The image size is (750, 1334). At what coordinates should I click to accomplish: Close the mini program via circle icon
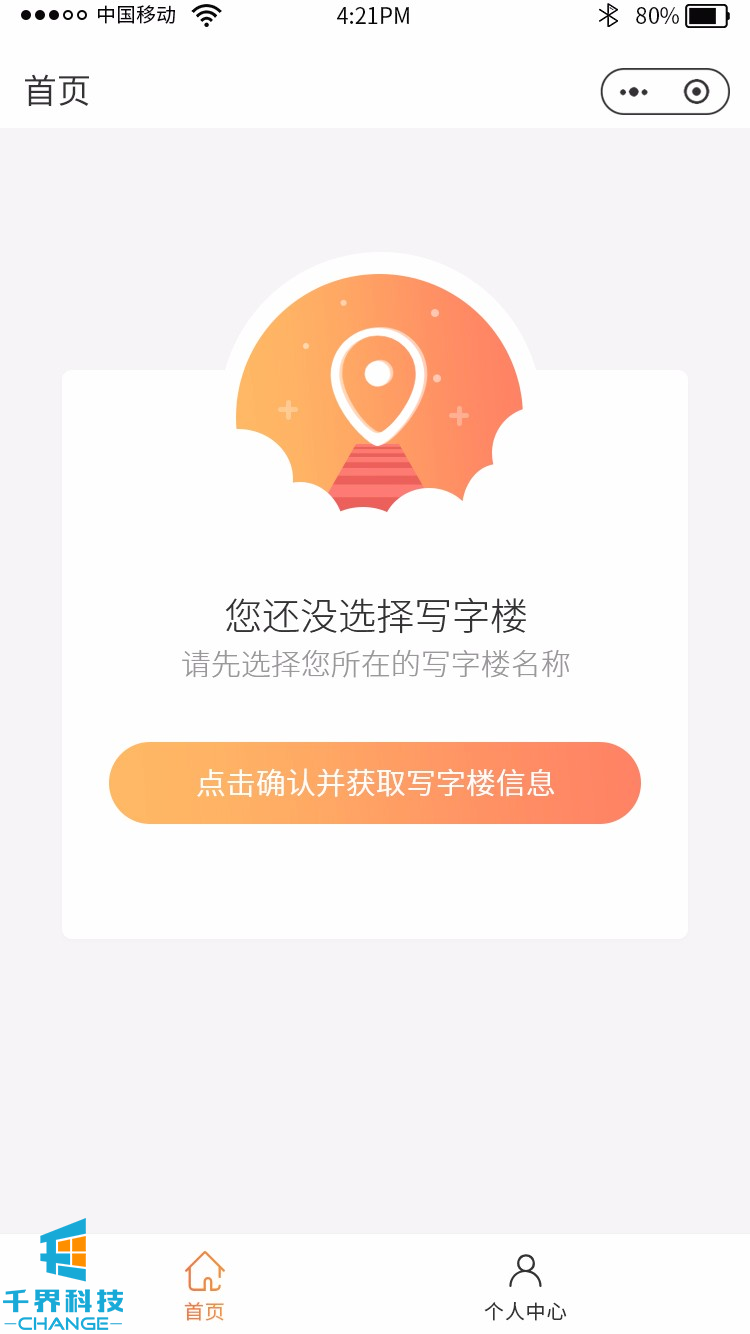696,92
